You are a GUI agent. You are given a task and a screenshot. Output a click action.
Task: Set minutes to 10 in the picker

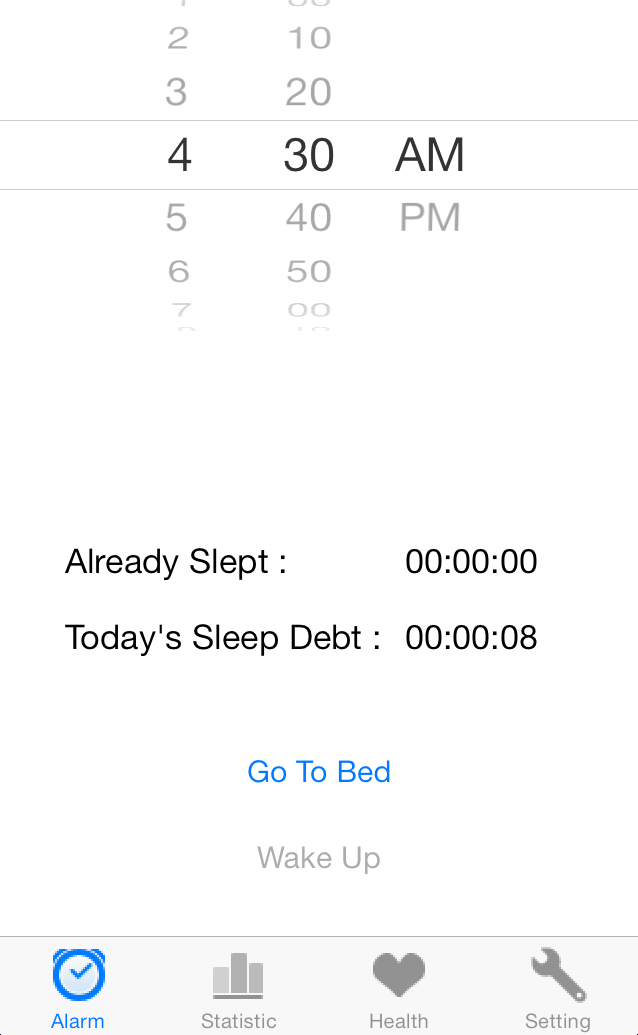pyautogui.click(x=308, y=39)
